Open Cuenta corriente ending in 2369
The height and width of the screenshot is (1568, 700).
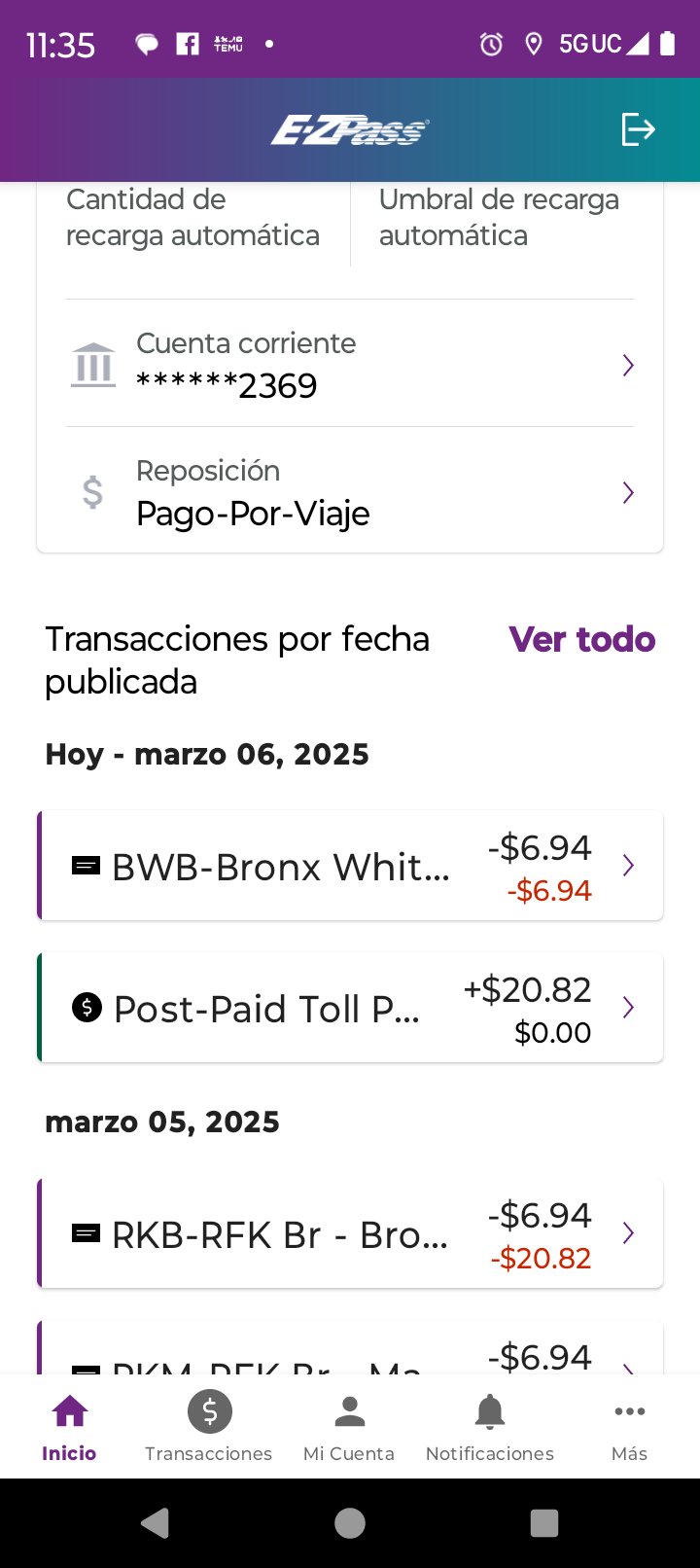(x=350, y=366)
